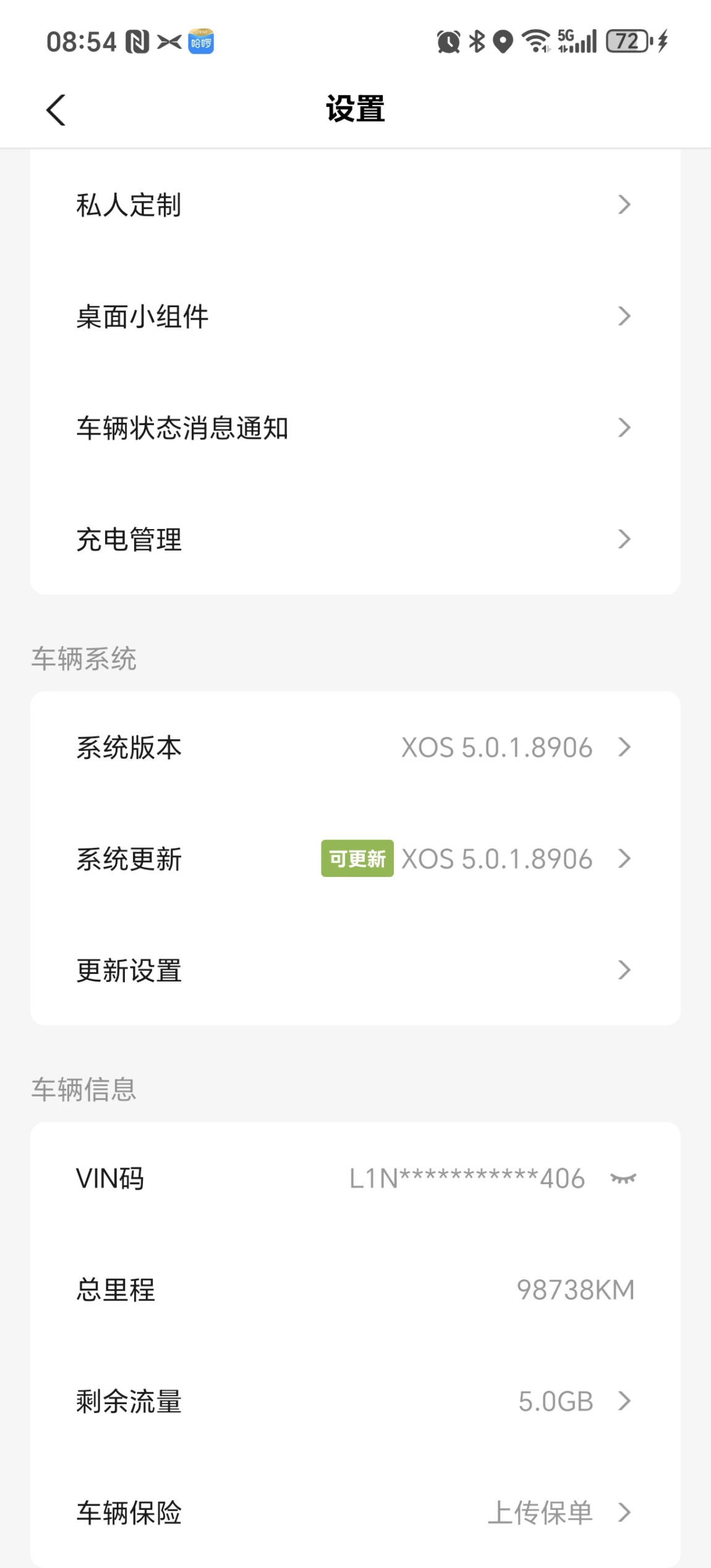Open 私人定制 settings

coord(355,205)
